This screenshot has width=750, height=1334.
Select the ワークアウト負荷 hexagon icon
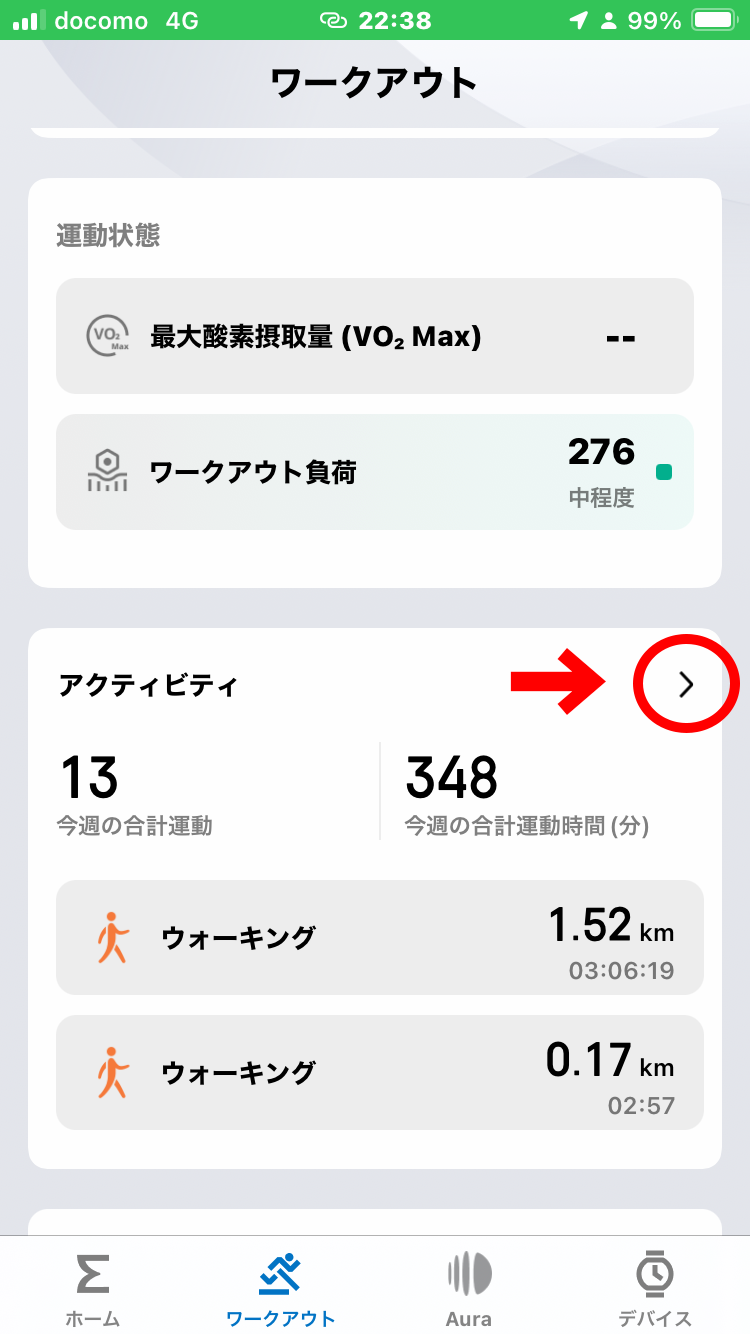107,471
